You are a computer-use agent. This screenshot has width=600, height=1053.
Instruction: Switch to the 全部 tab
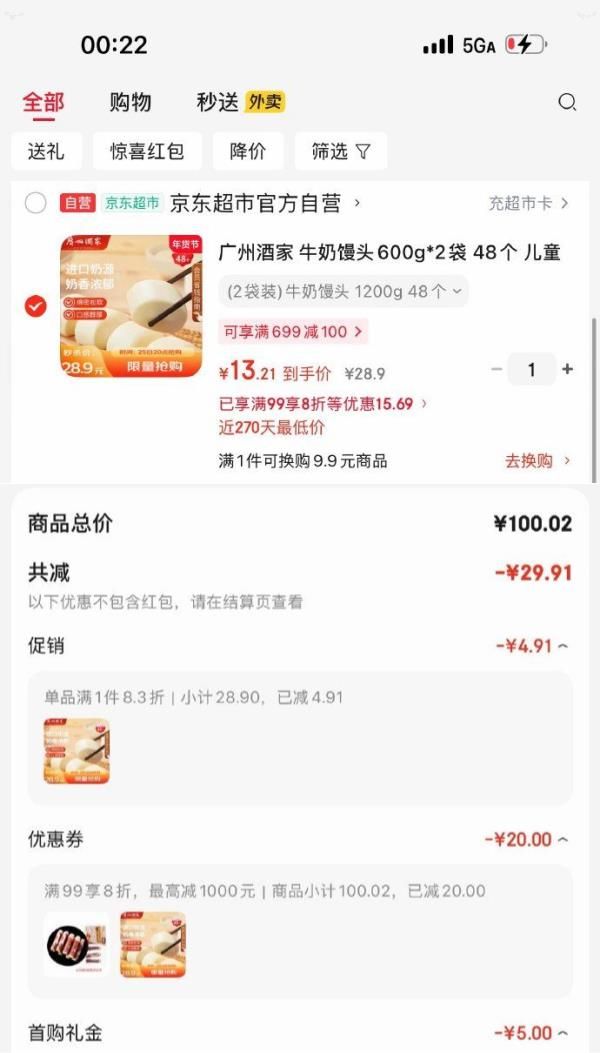(x=43, y=102)
